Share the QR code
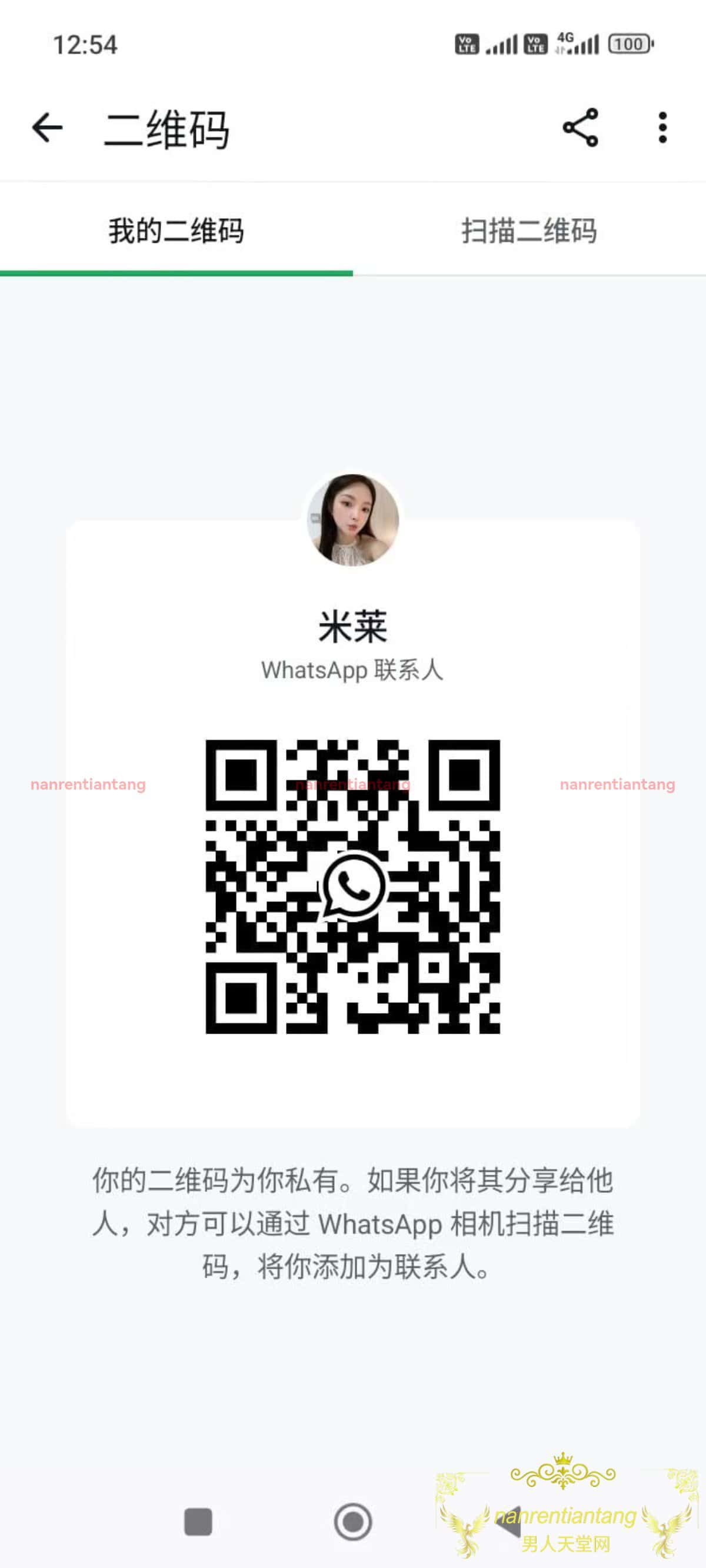Screen dimensions: 706x1568 click(x=580, y=128)
